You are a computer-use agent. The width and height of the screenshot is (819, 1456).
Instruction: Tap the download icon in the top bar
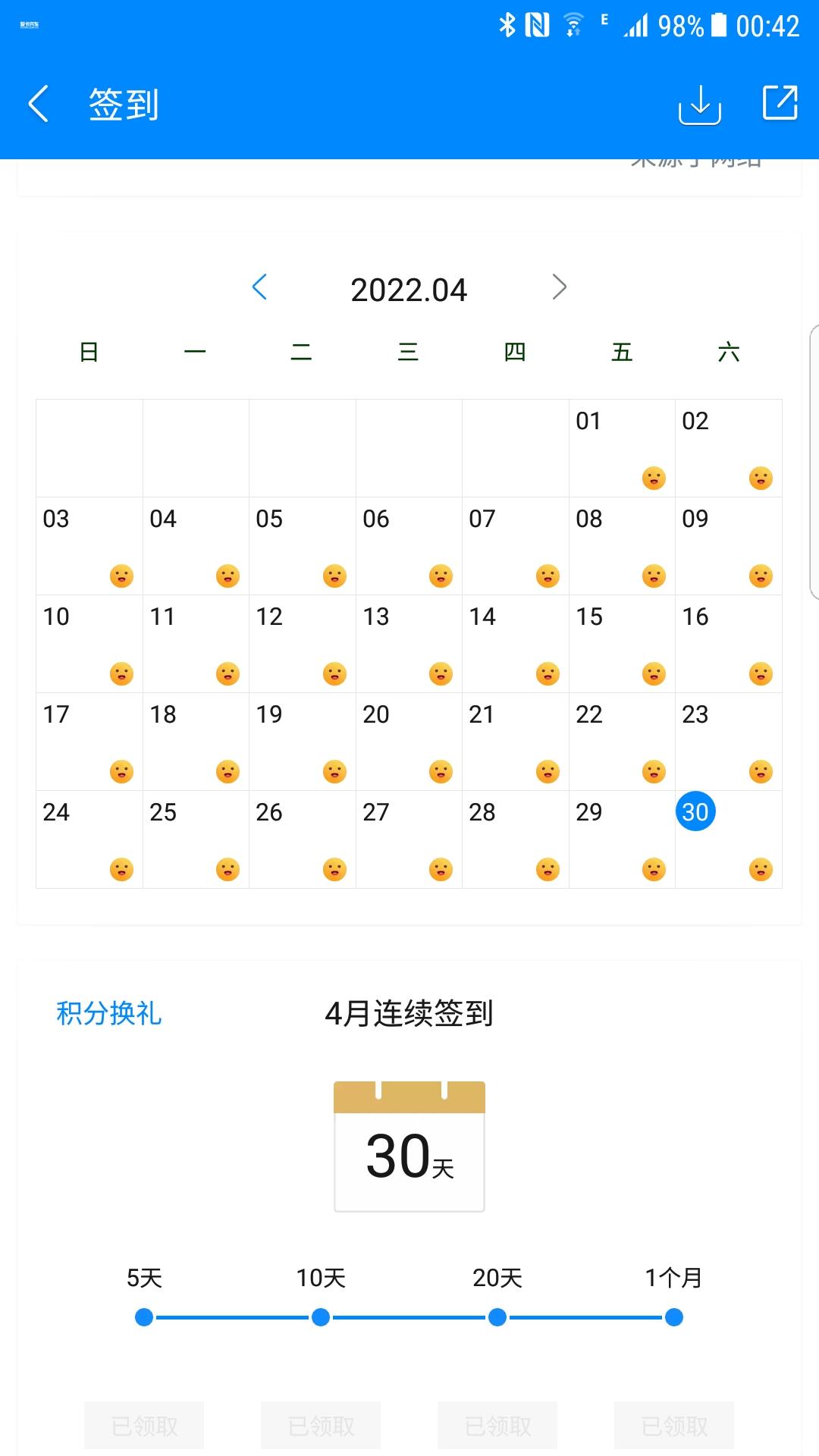pyautogui.click(x=699, y=104)
